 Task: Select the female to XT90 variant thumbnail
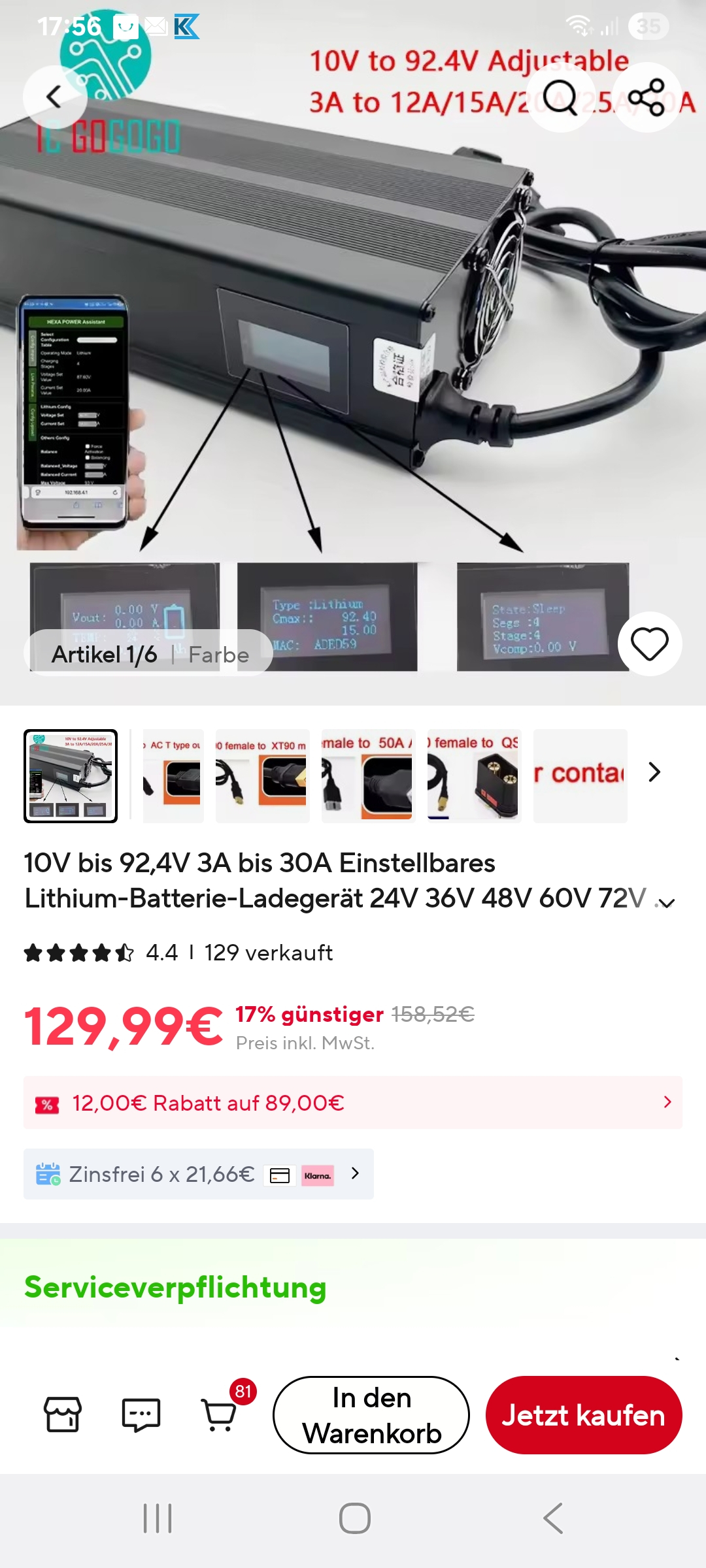coord(262,776)
